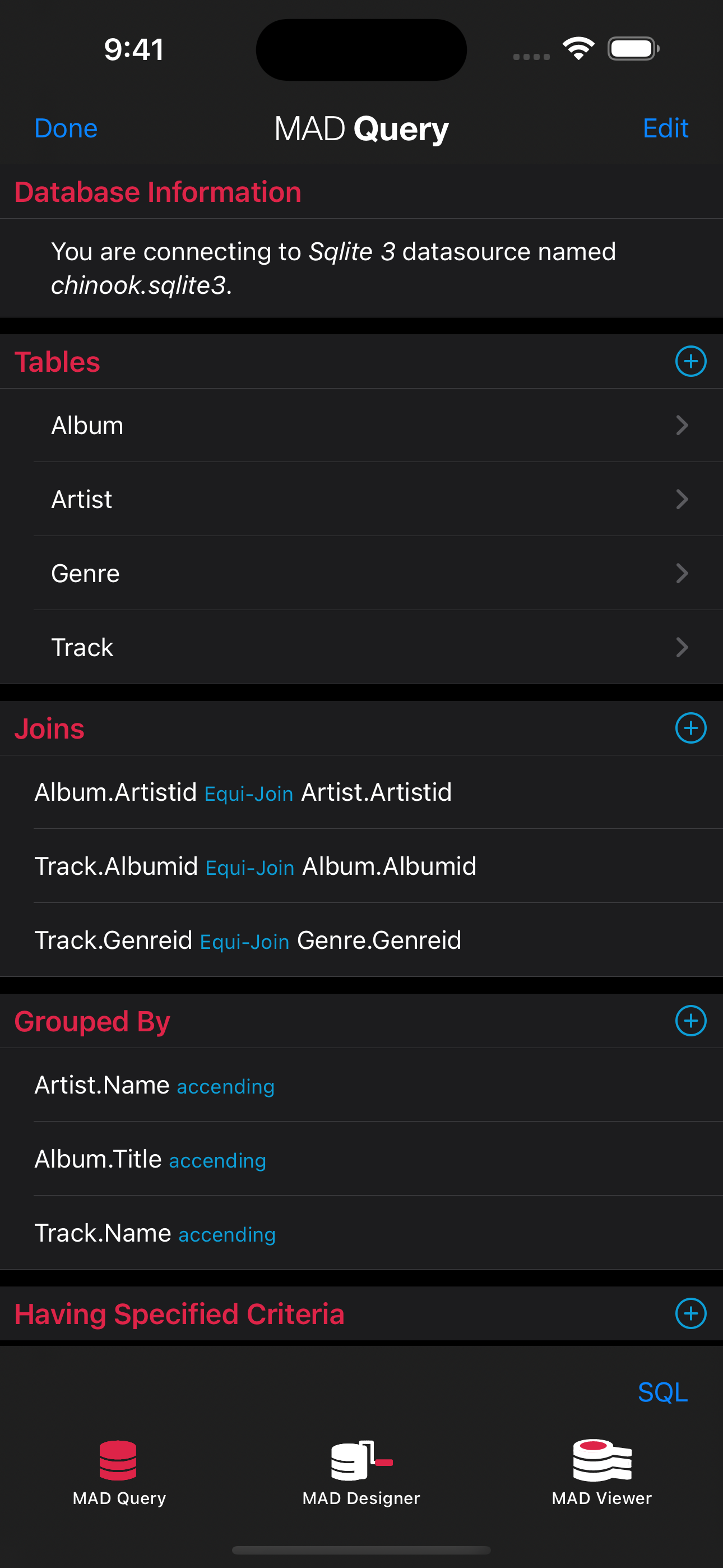Add a Grouped By field via plus icon
The width and height of the screenshot is (723, 1568).
pyautogui.click(x=690, y=1021)
